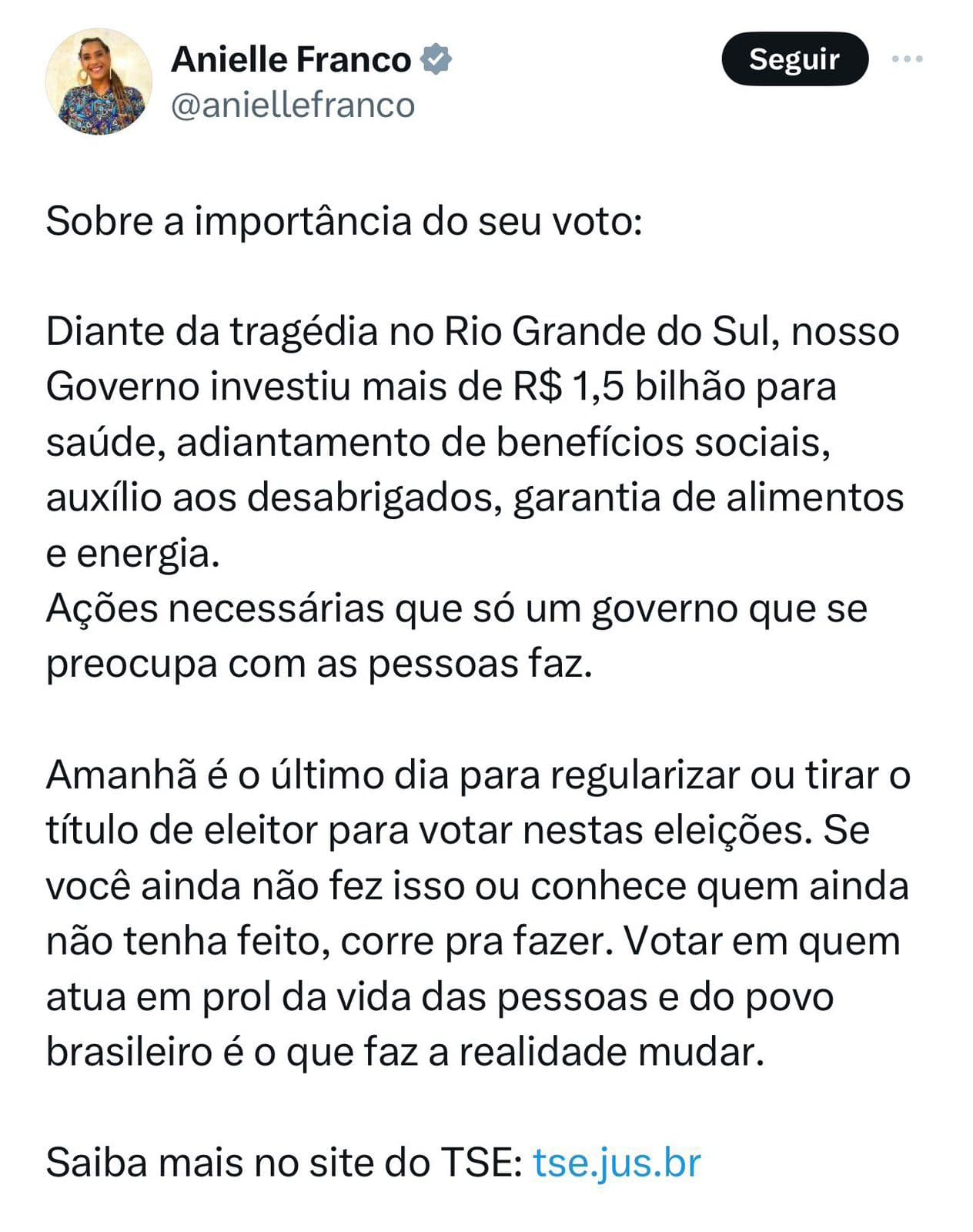The width and height of the screenshot is (973, 1232).
Task: Click the verified badge next to Anielle Franco
Action: 436,58
